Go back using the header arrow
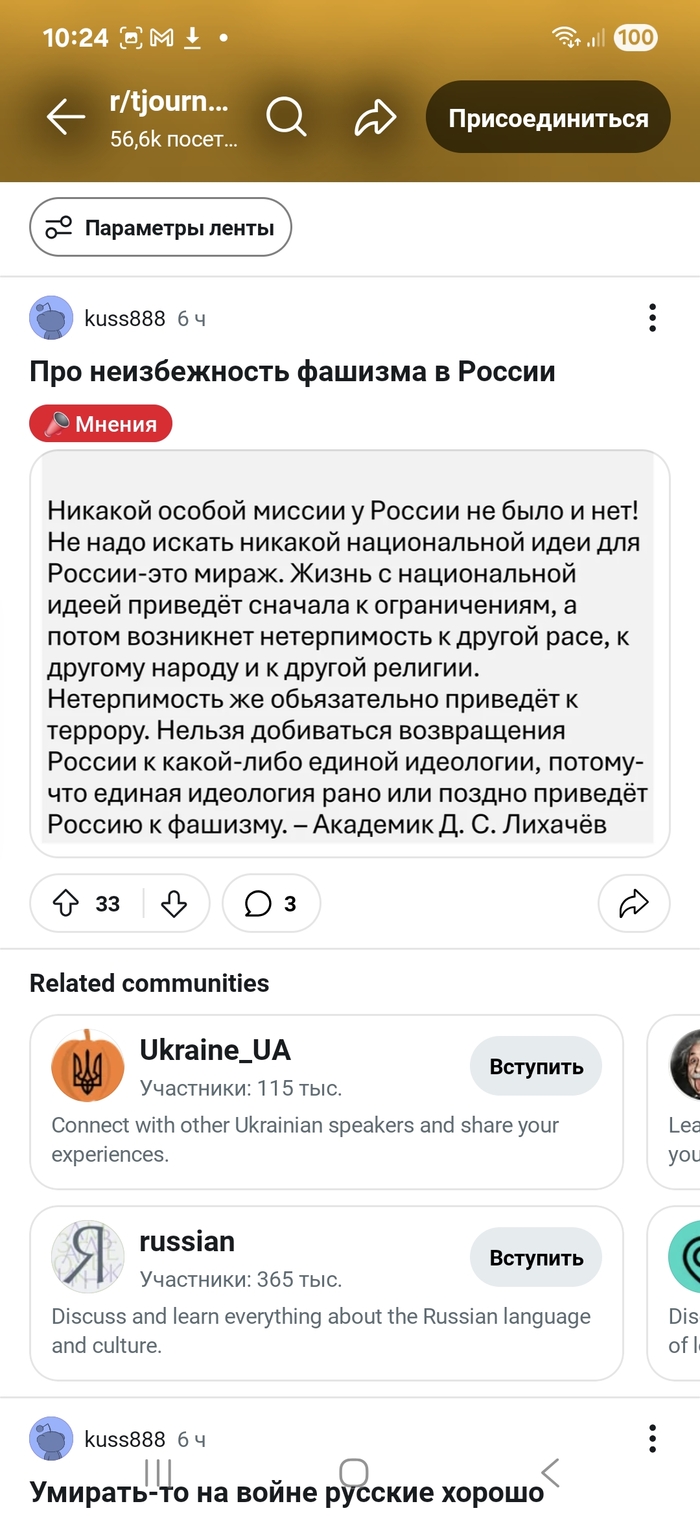This screenshot has width=700, height=1517. (66, 118)
